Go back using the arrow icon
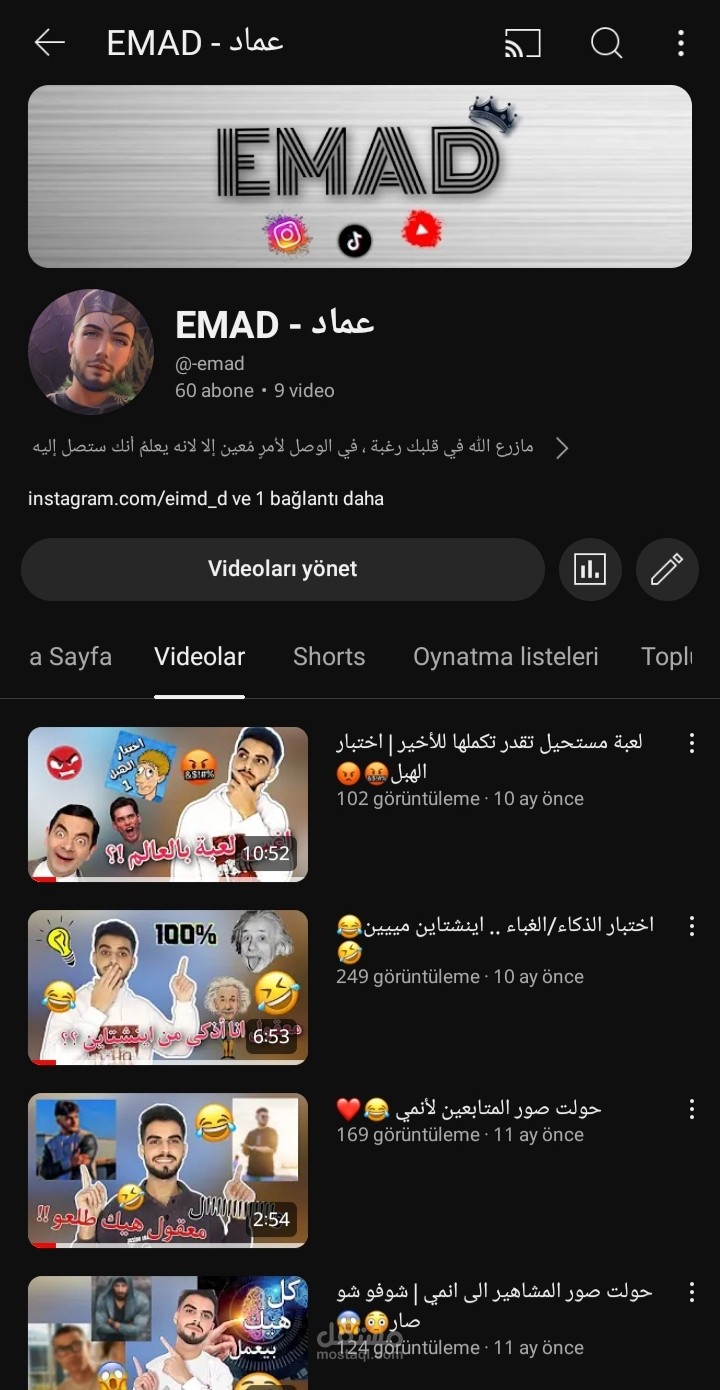720x1390 pixels. [x=49, y=42]
